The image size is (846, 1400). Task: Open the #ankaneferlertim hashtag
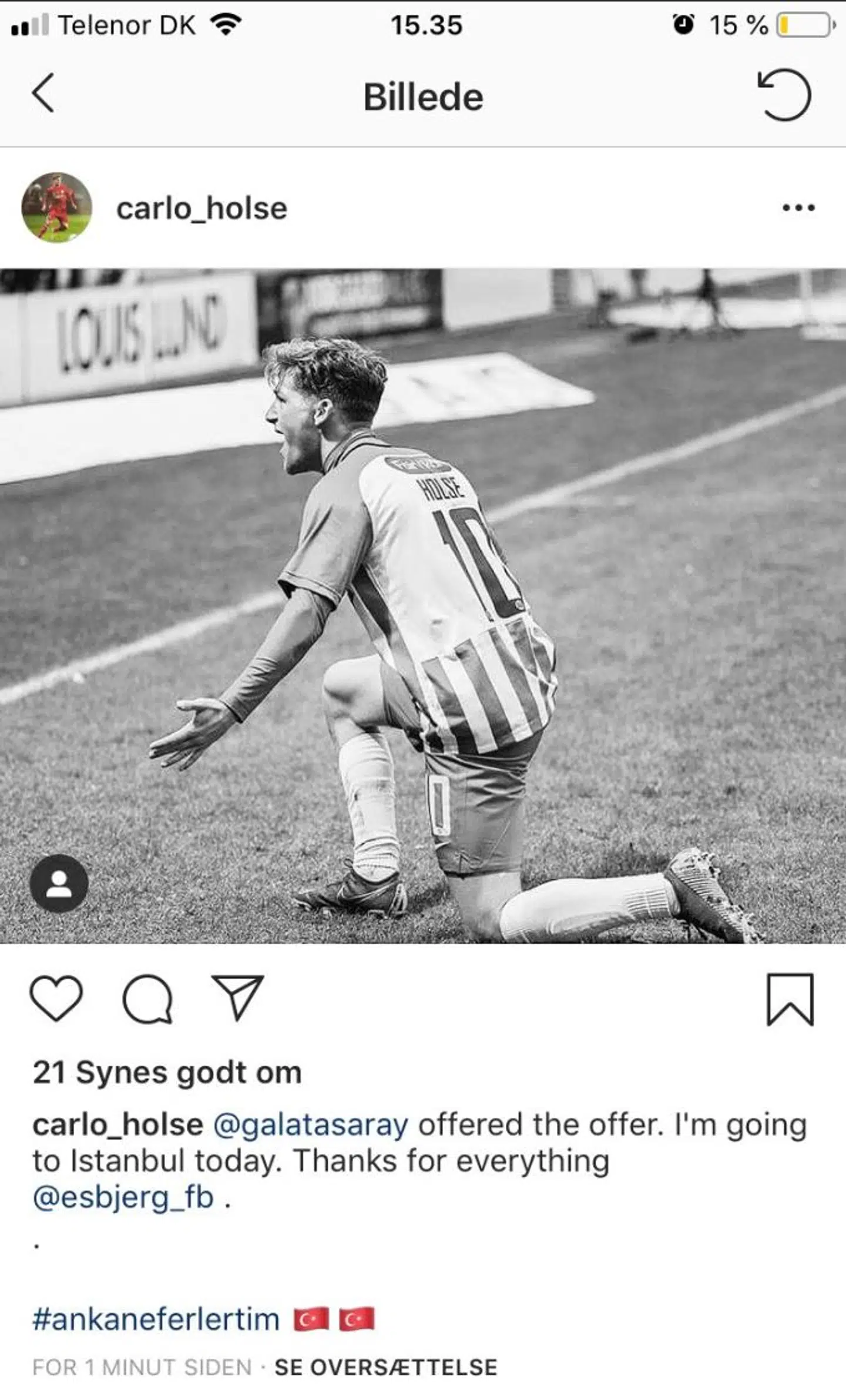[x=156, y=1319]
